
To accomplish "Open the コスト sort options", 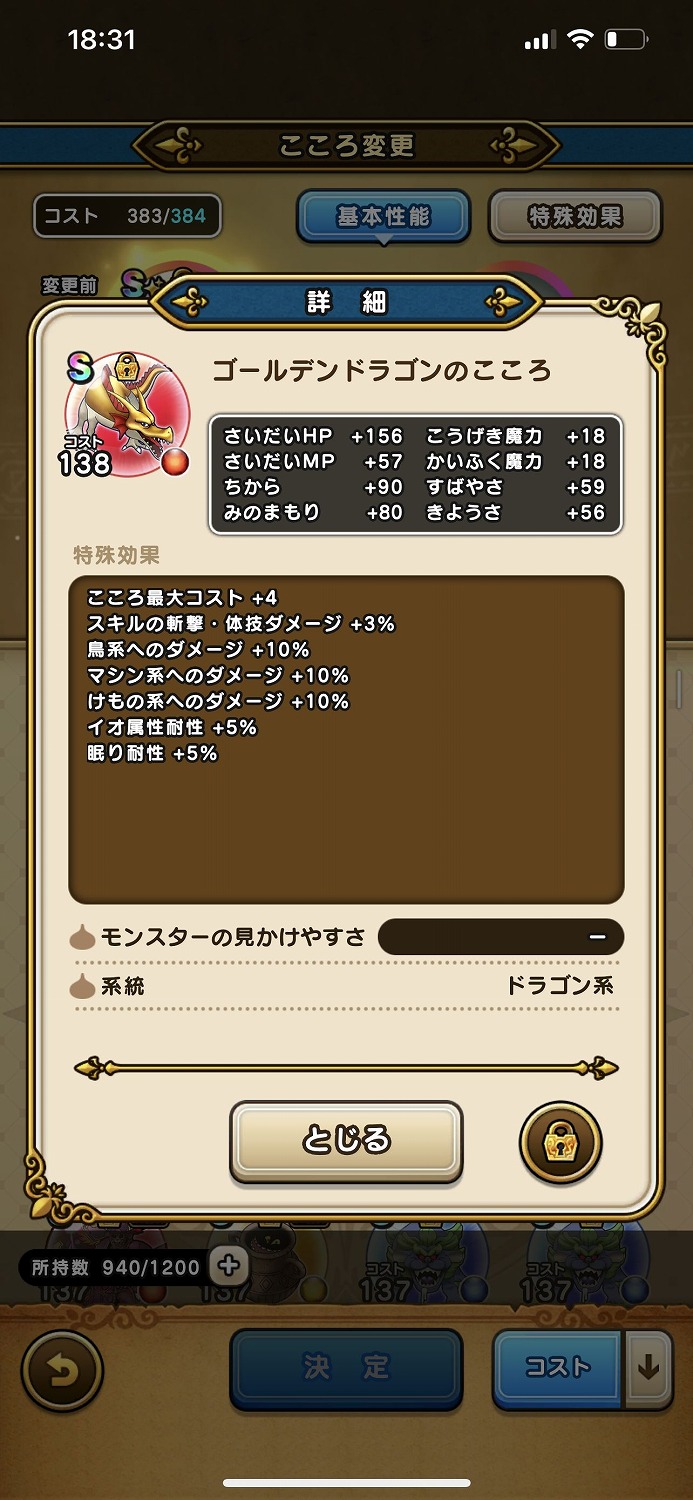I will (x=559, y=1368).
